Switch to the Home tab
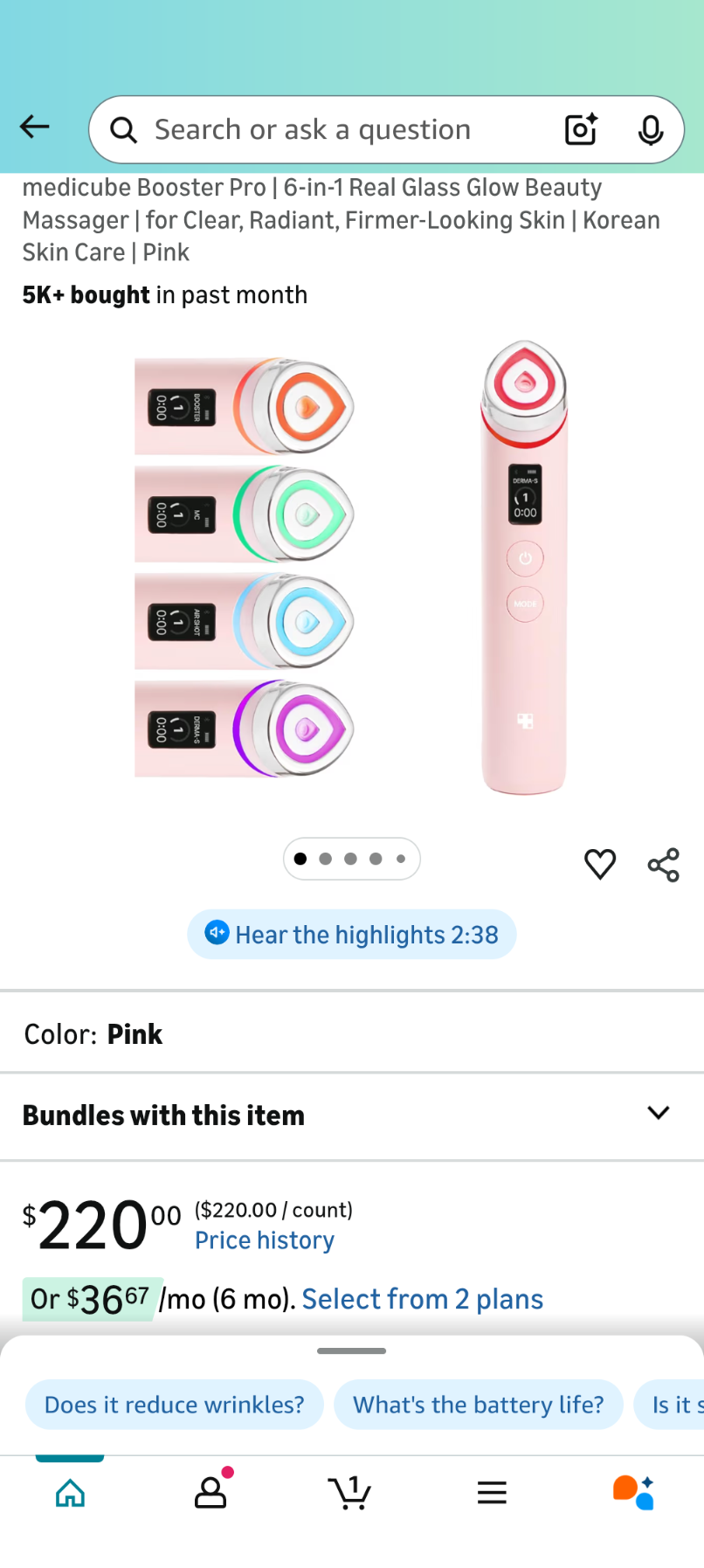 [70, 1493]
